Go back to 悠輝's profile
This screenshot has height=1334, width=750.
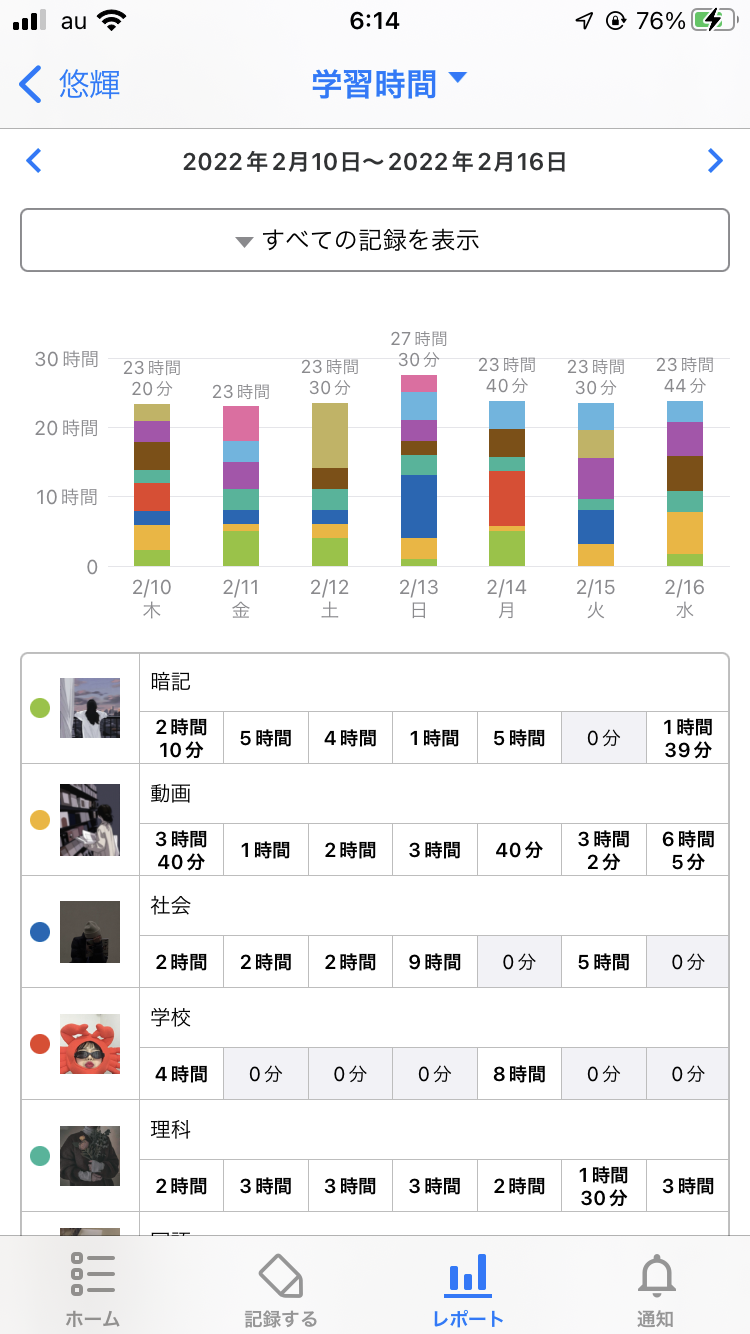pyautogui.click(x=70, y=84)
